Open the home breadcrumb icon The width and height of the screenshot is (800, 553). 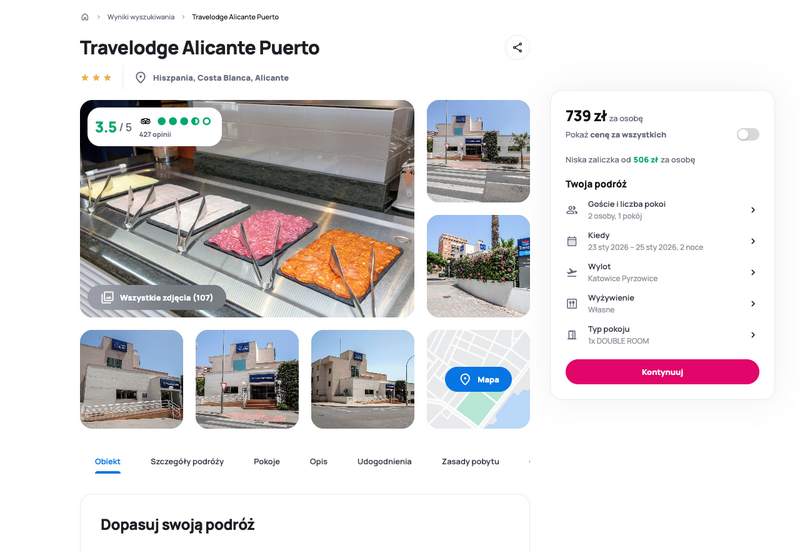pos(85,17)
